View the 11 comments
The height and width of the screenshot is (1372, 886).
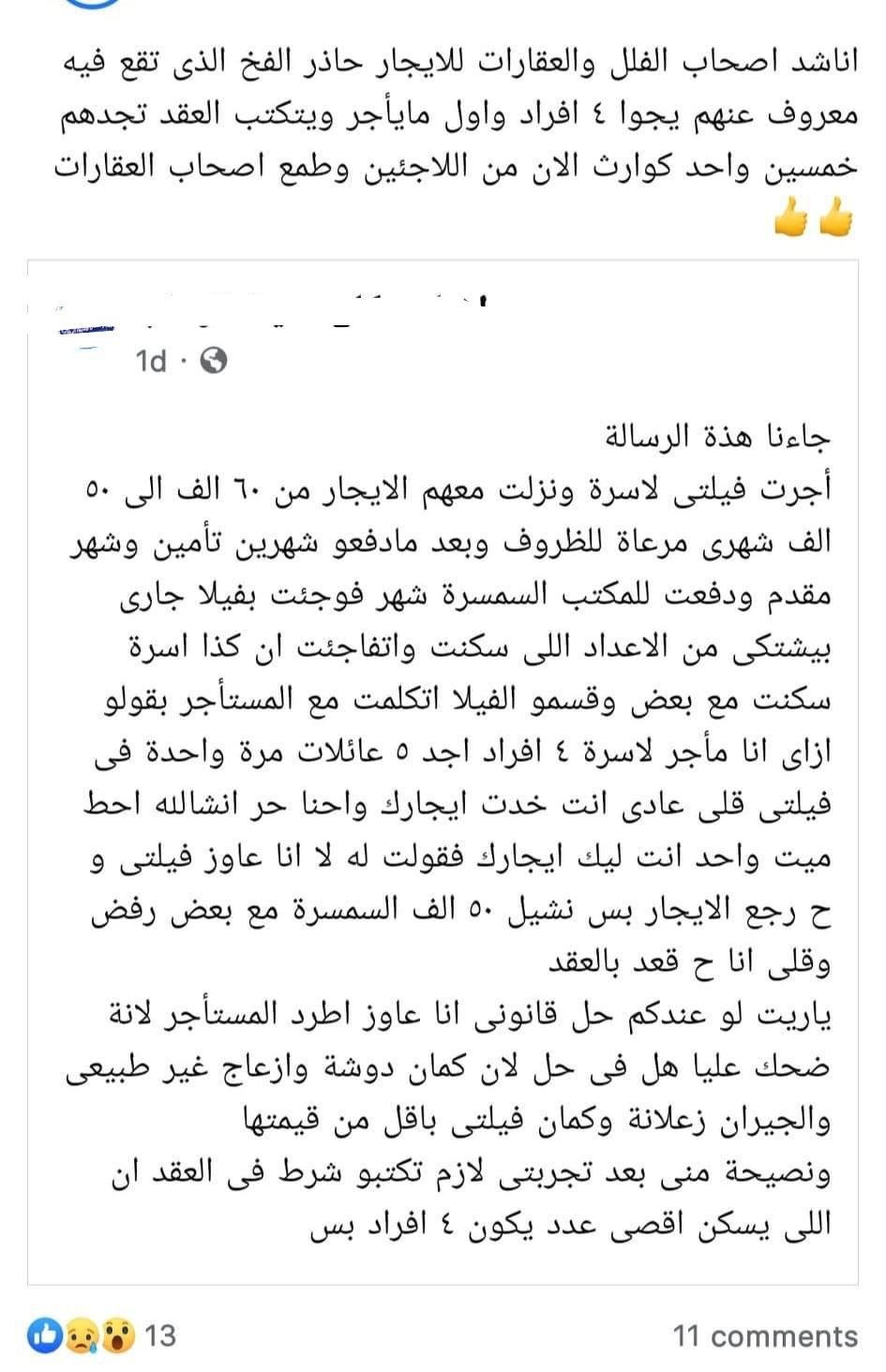(x=765, y=1335)
